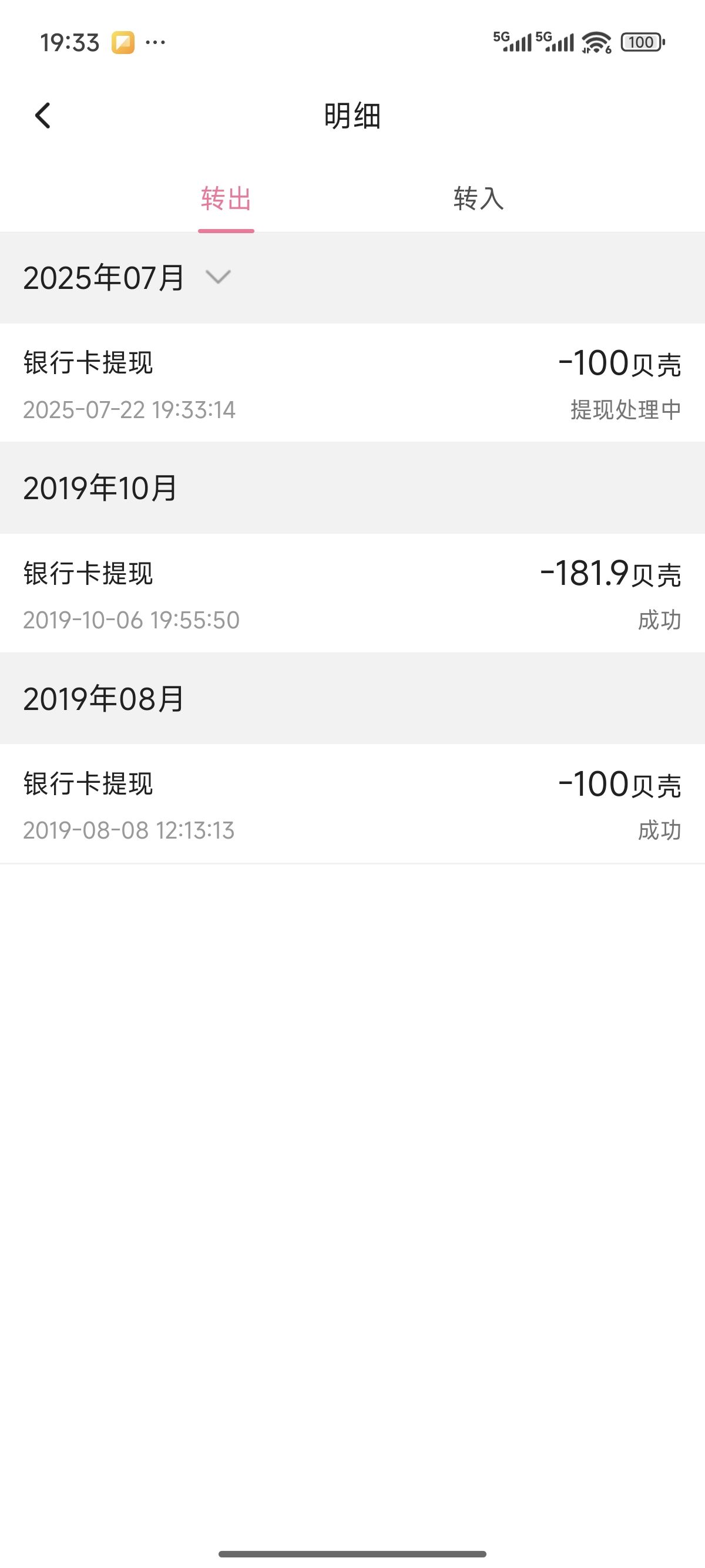
Task: Select the 转出 tab
Action: click(x=226, y=198)
